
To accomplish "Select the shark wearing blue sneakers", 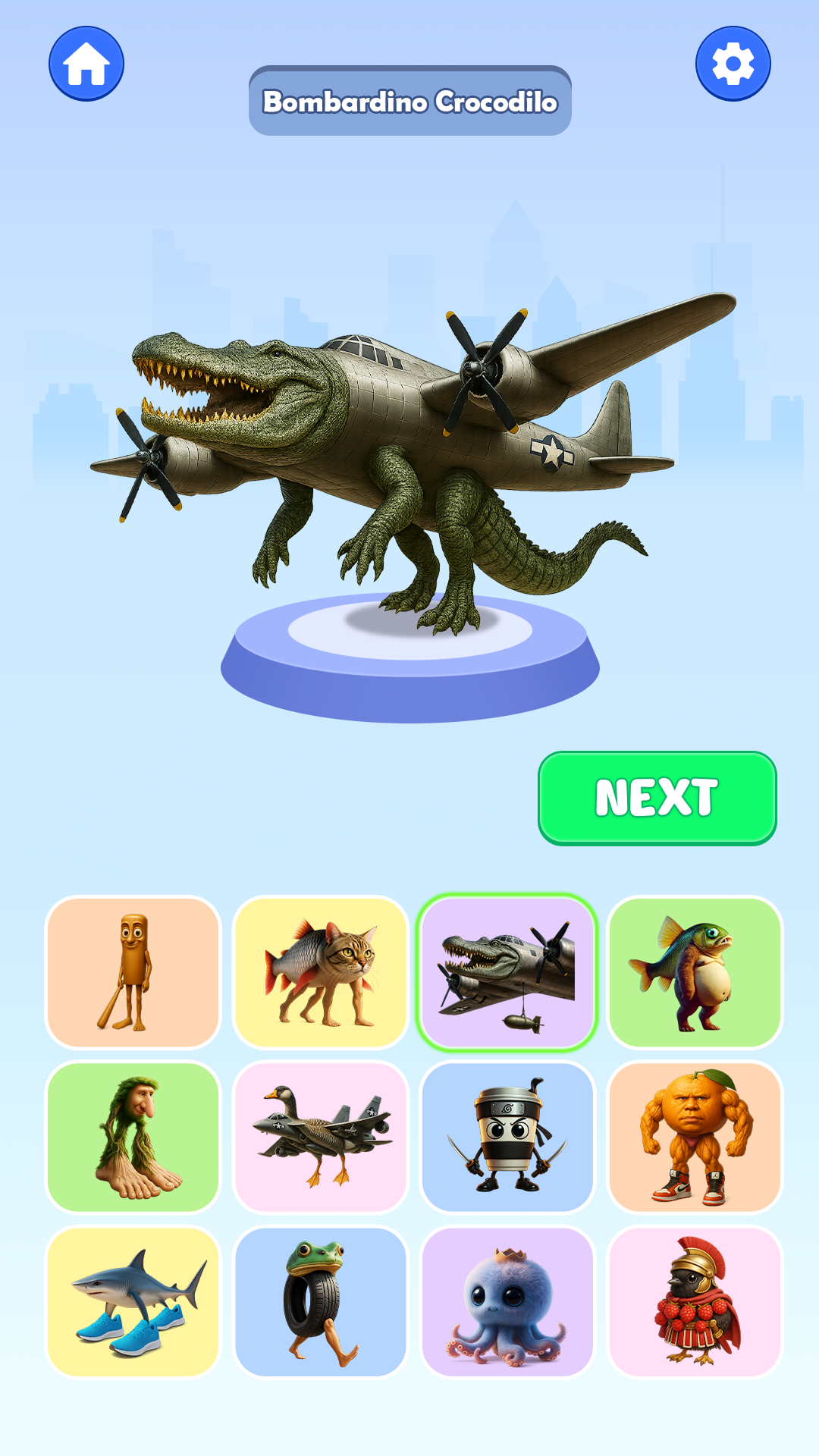I will pyautogui.click(x=133, y=1302).
